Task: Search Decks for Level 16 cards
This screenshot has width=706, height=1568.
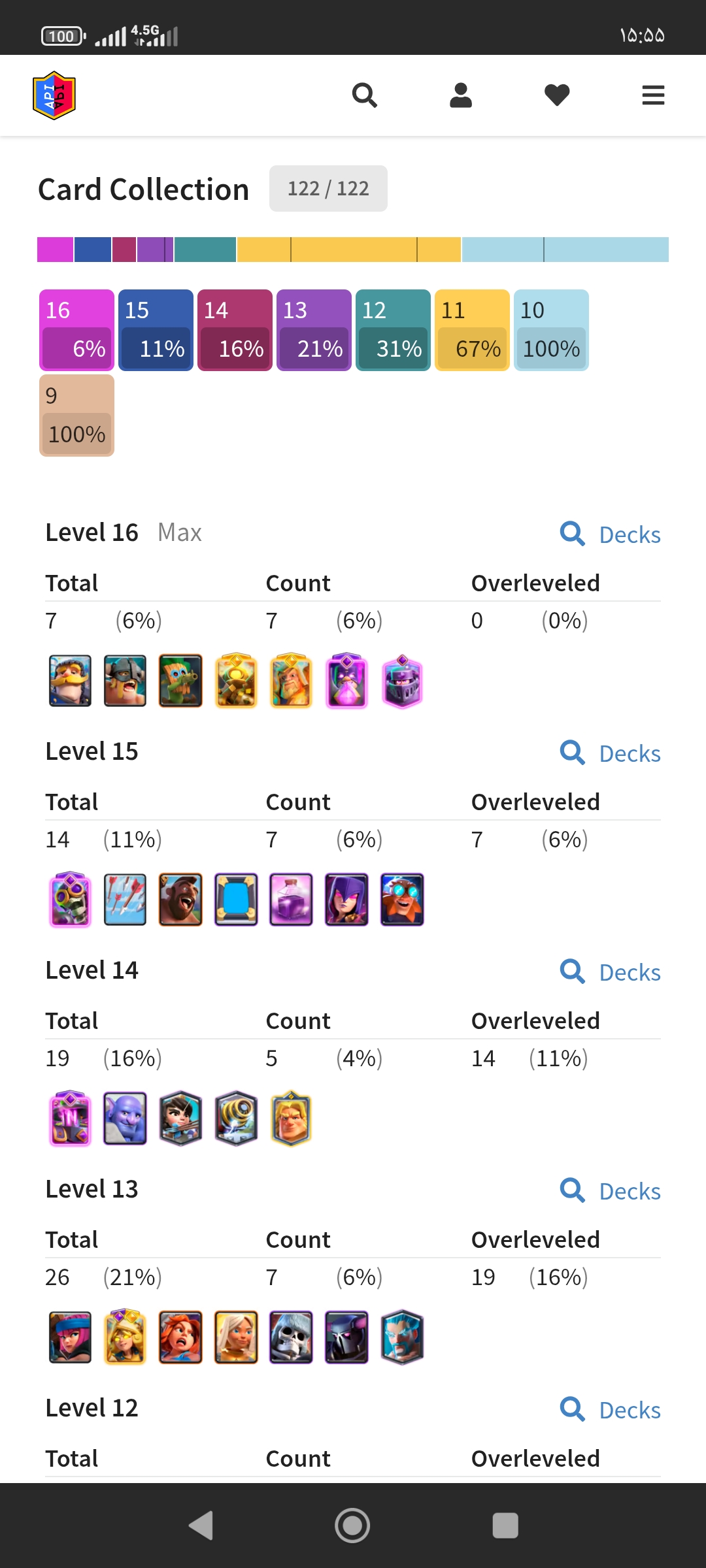Action: [x=611, y=534]
